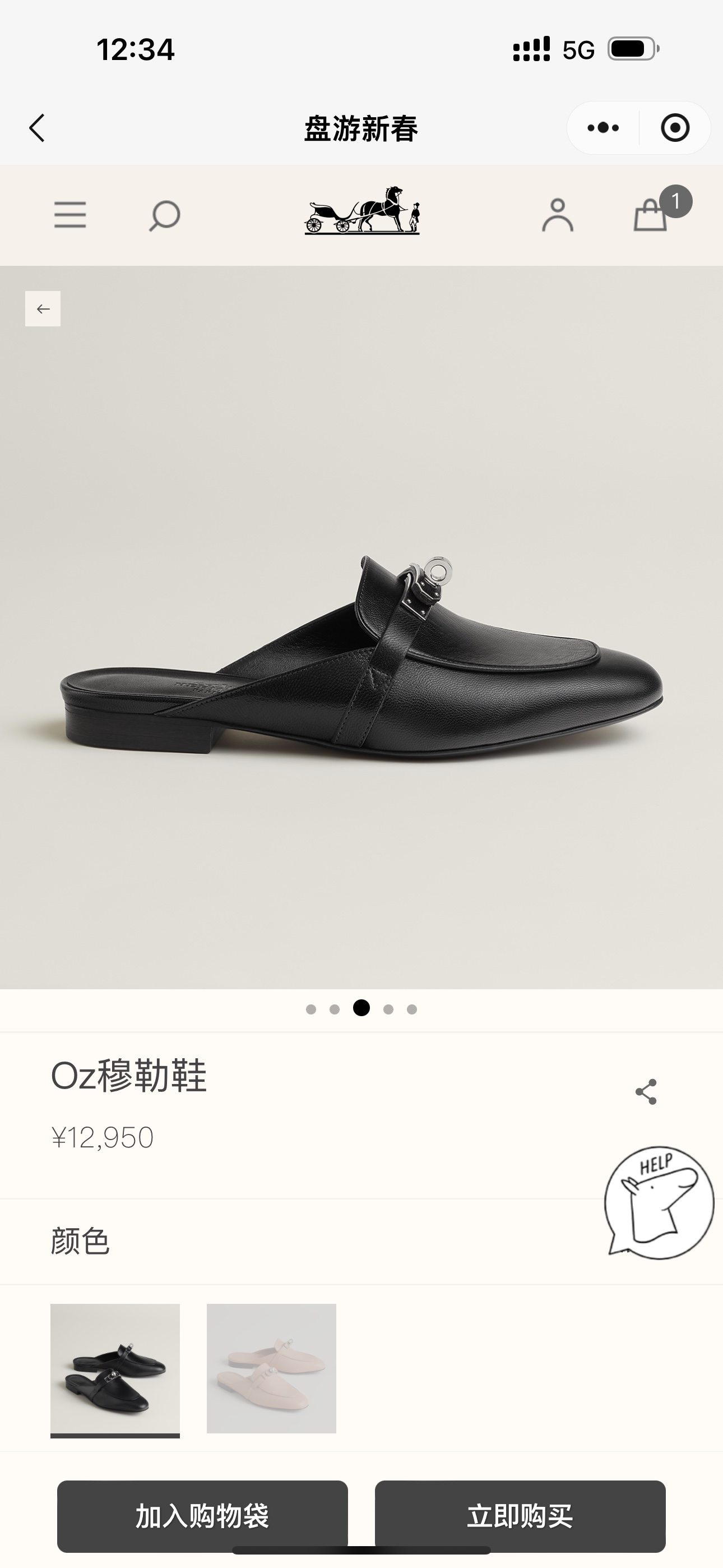Go back from the 盘游新春 mini program page
723x1568 pixels.
point(37,128)
